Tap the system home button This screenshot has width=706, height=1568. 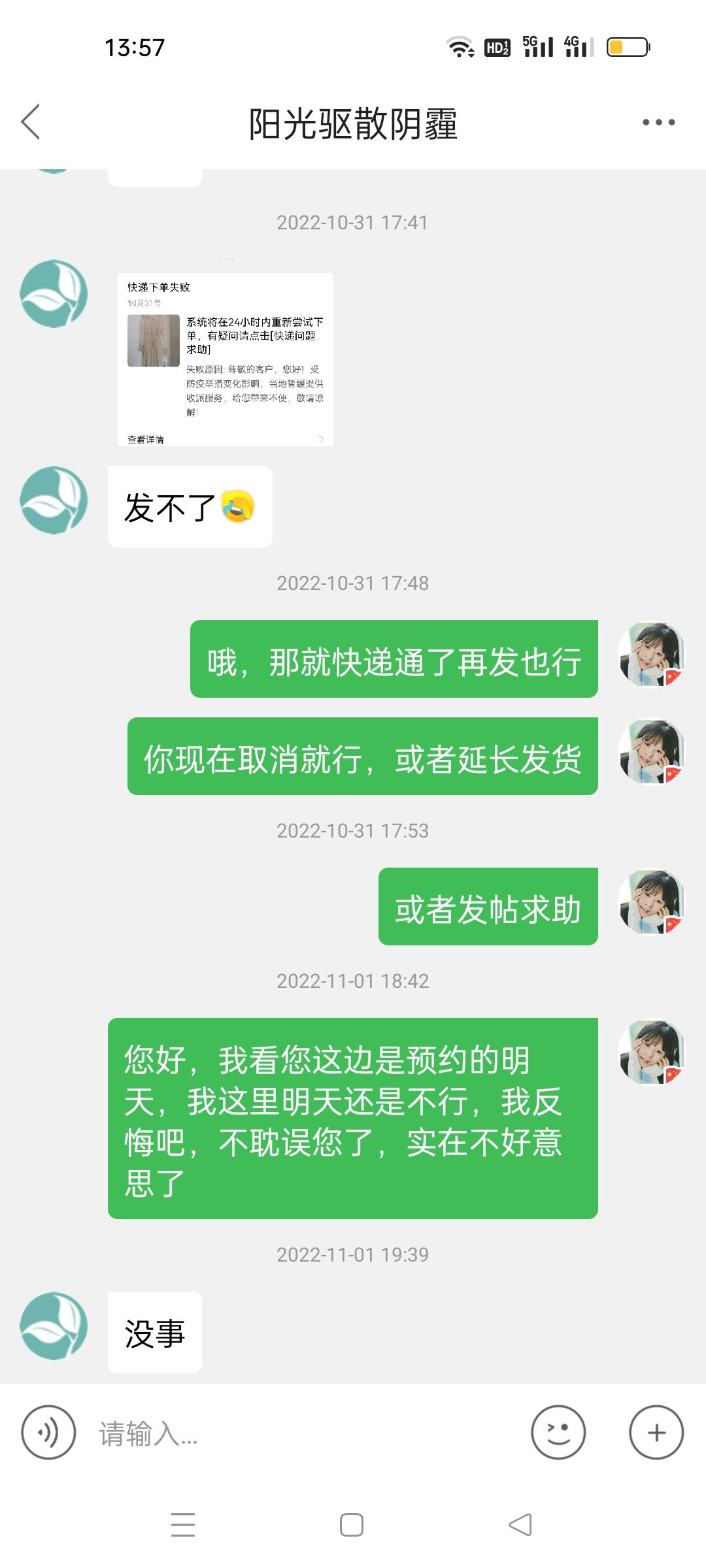click(352, 1525)
